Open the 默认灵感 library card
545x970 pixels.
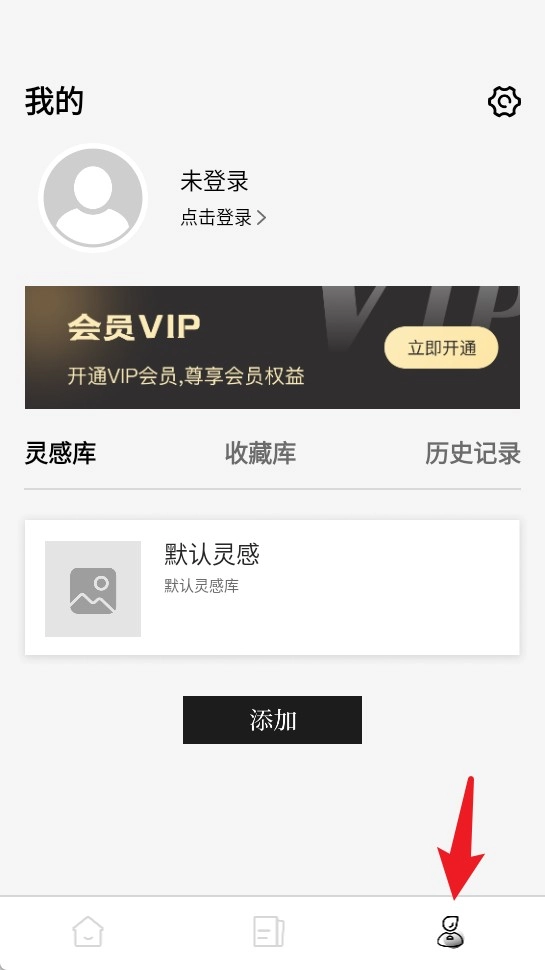(272, 588)
